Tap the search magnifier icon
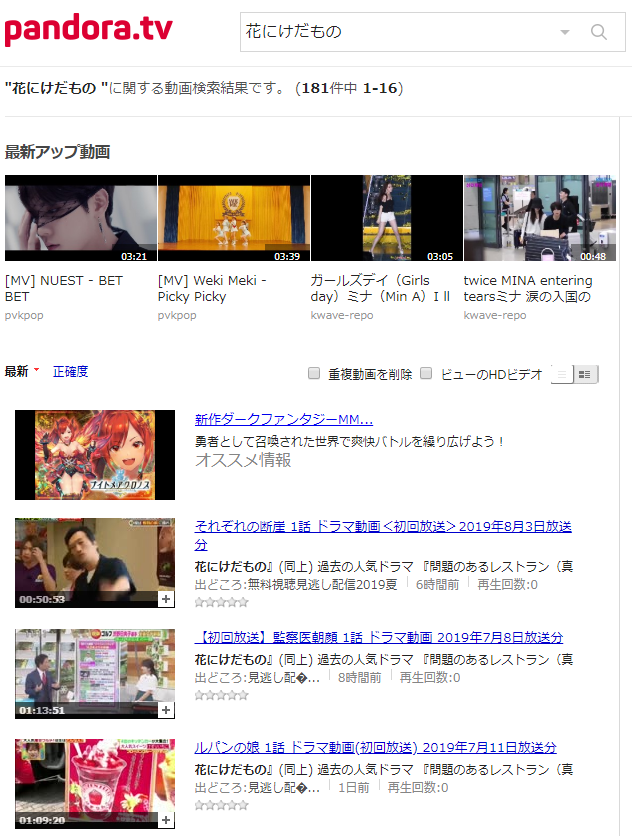Image resolution: width=632 pixels, height=836 pixels. [x=599, y=32]
